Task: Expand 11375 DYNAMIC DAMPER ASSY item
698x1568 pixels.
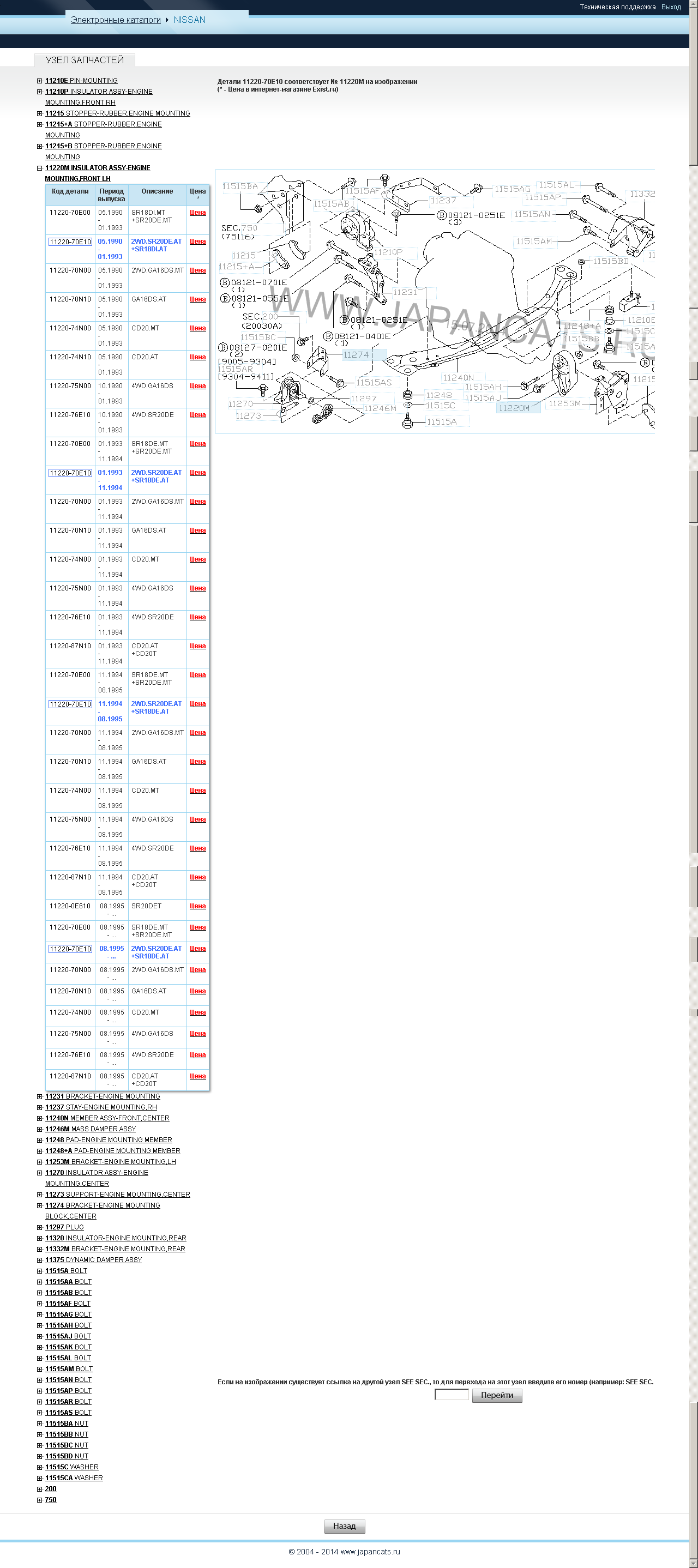Action: tap(40, 1261)
